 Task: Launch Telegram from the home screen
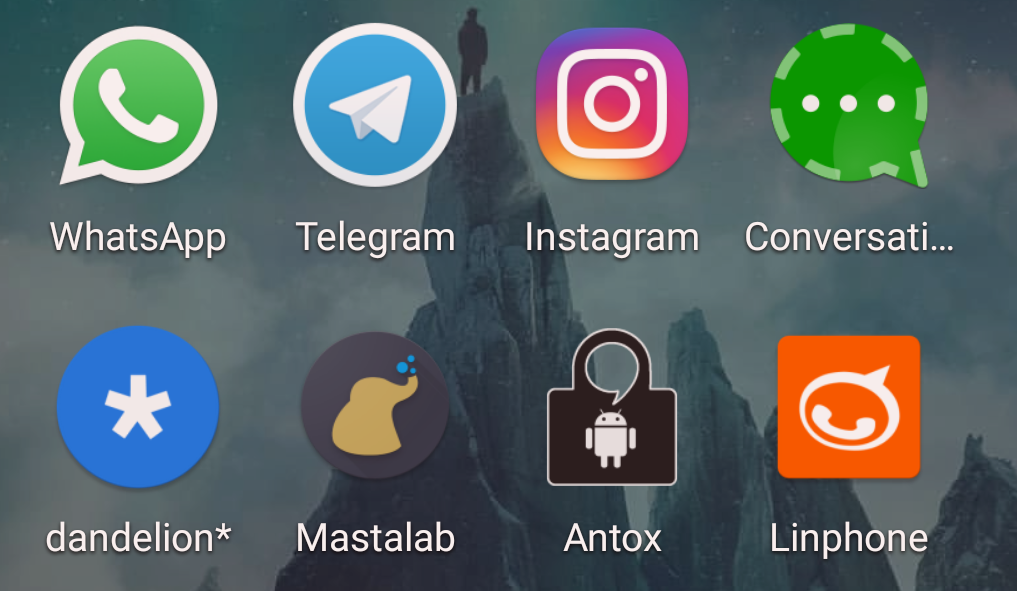click(x=375, y=106)
